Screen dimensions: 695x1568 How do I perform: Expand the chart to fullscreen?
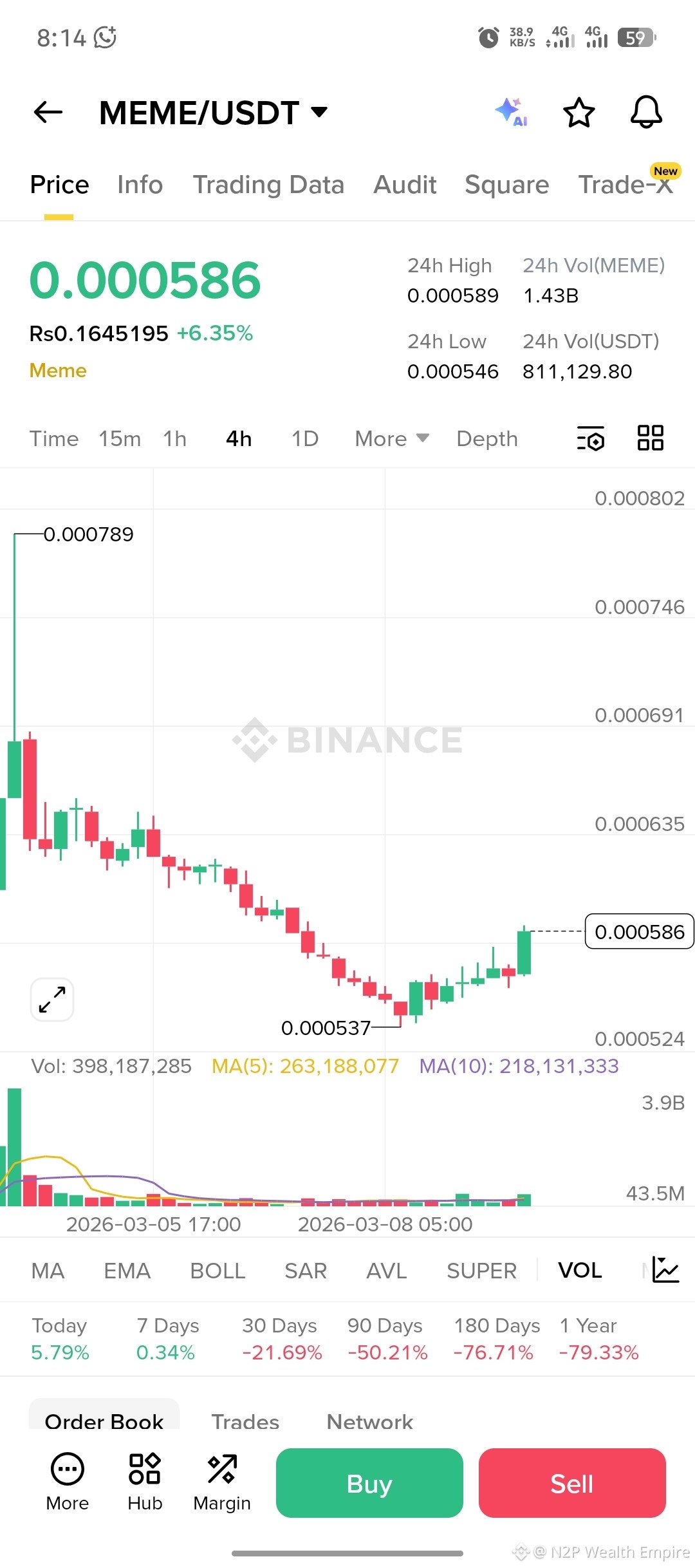(52, 999)
